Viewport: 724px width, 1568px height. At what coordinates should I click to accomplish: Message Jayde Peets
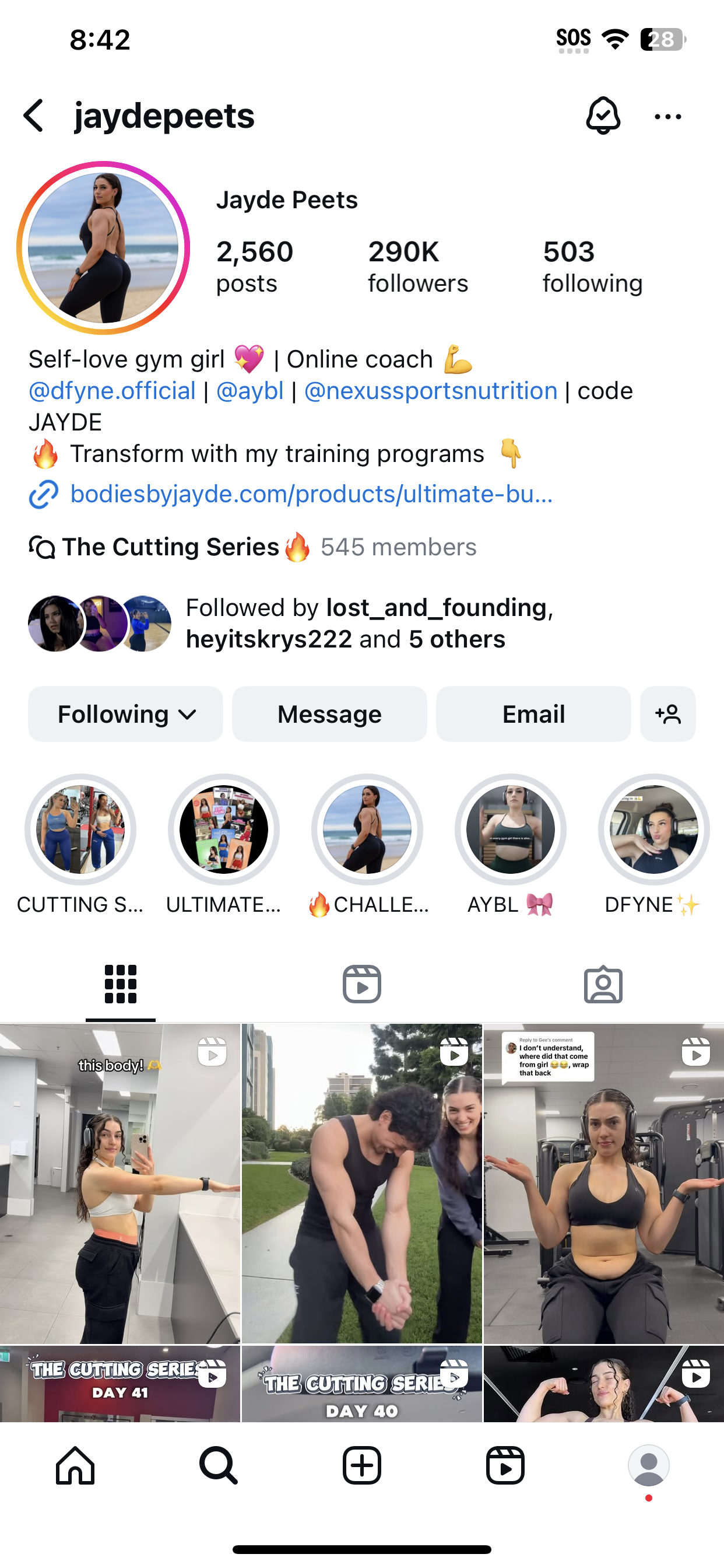click(329, 714)
